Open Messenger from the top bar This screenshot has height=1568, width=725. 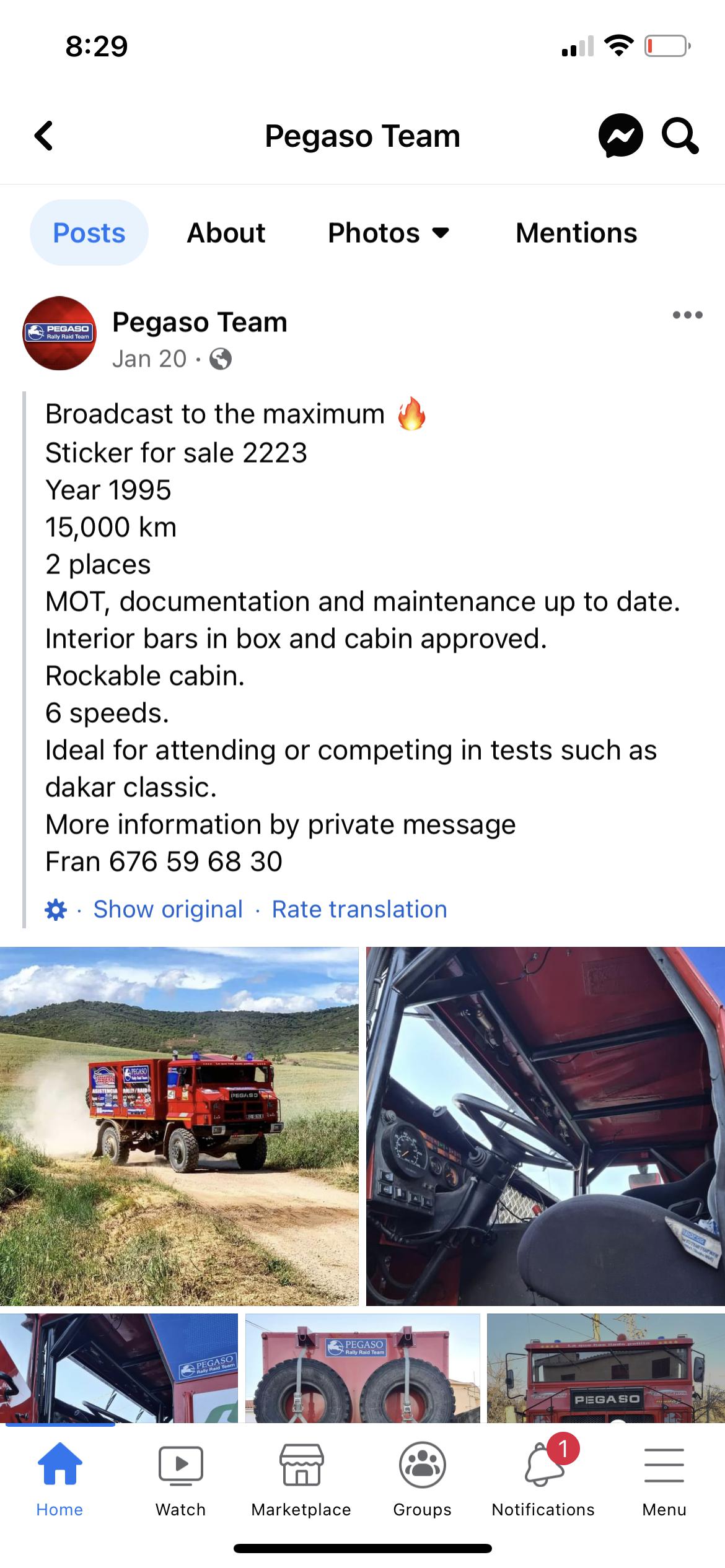pos(620,136)
